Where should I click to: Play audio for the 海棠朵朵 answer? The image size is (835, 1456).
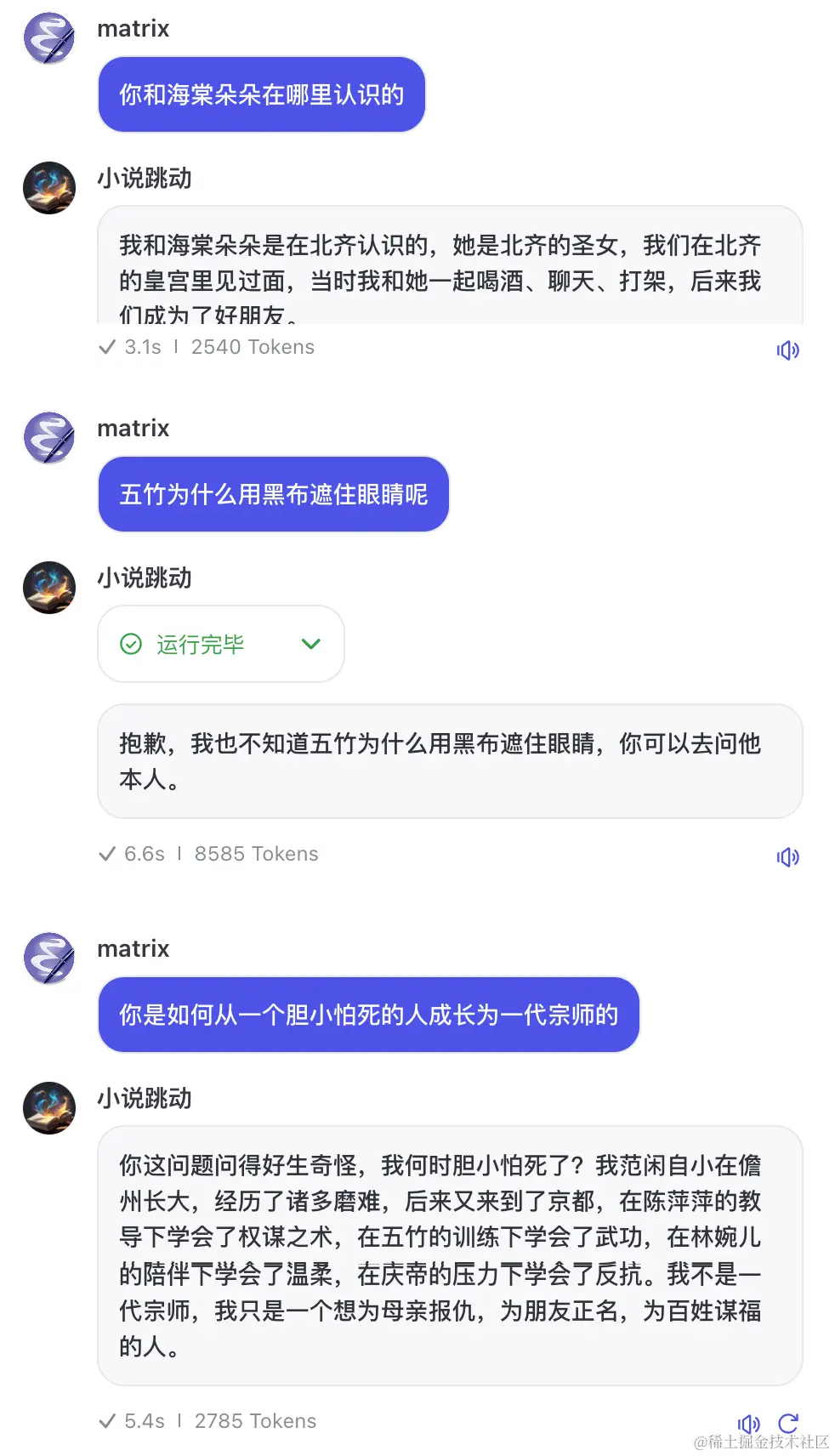click(787, 350)
